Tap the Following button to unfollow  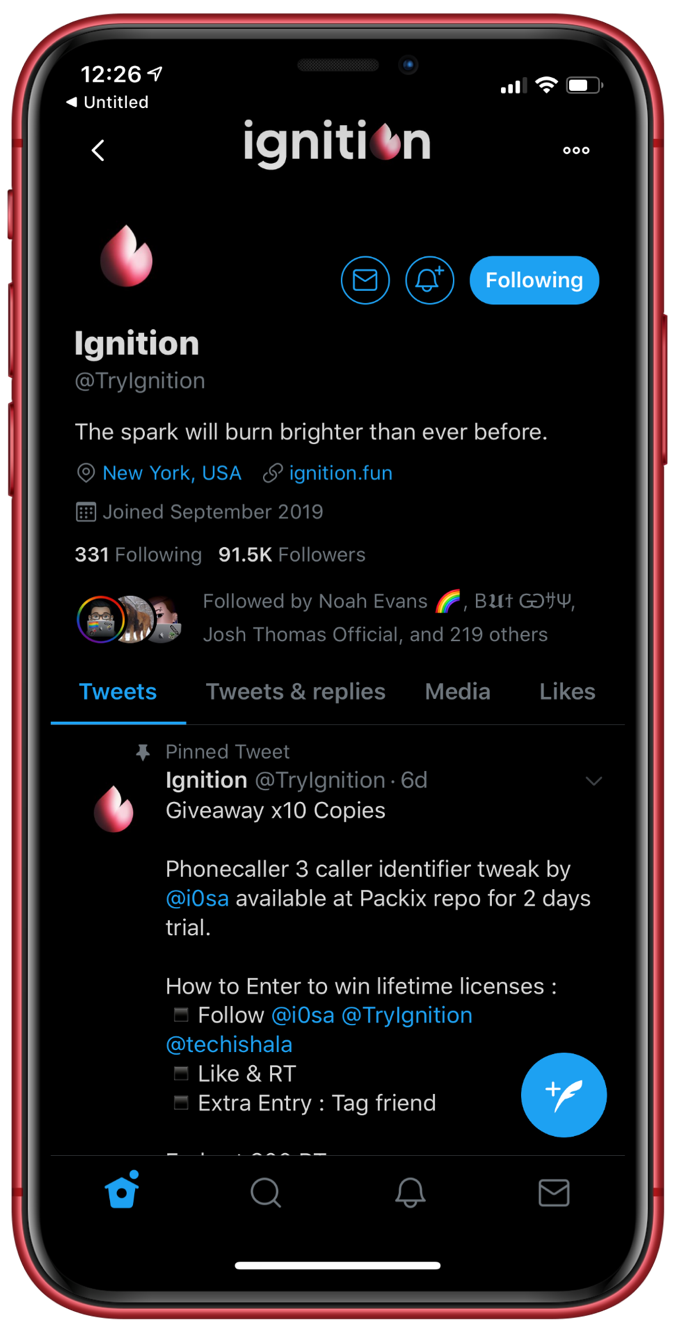[x=534, y=280]
